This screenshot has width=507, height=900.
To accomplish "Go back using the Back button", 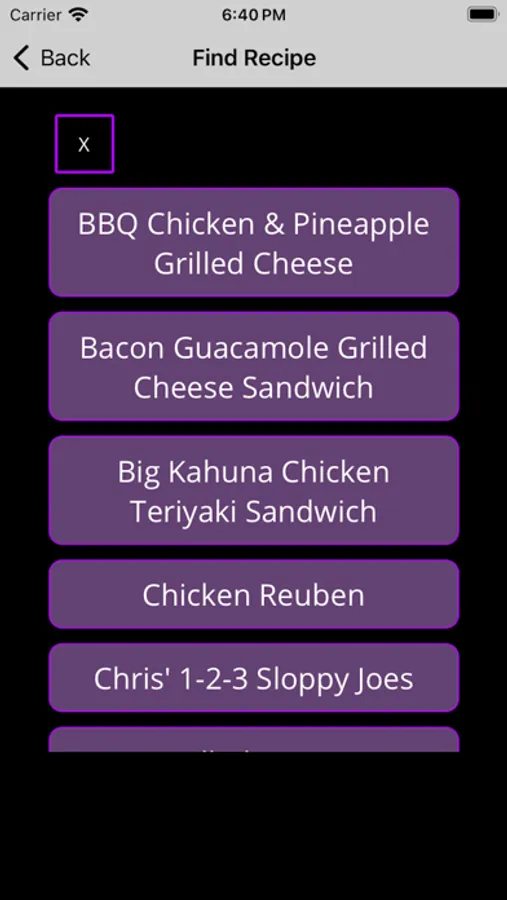I will 52,58.
